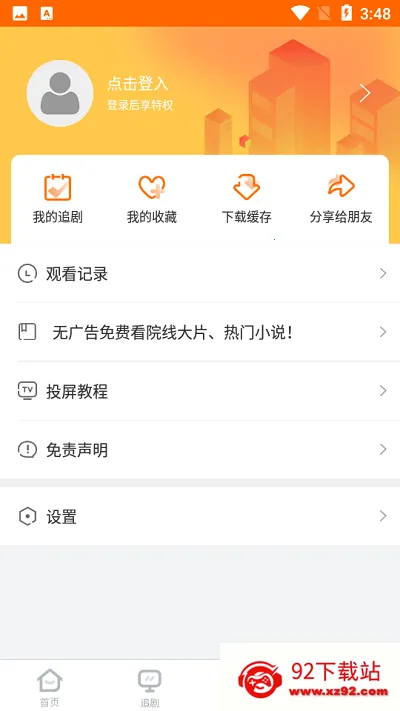The image size is (400, 711).
Task: Open 我的收藏 favorites
Action: coord(151,199)
